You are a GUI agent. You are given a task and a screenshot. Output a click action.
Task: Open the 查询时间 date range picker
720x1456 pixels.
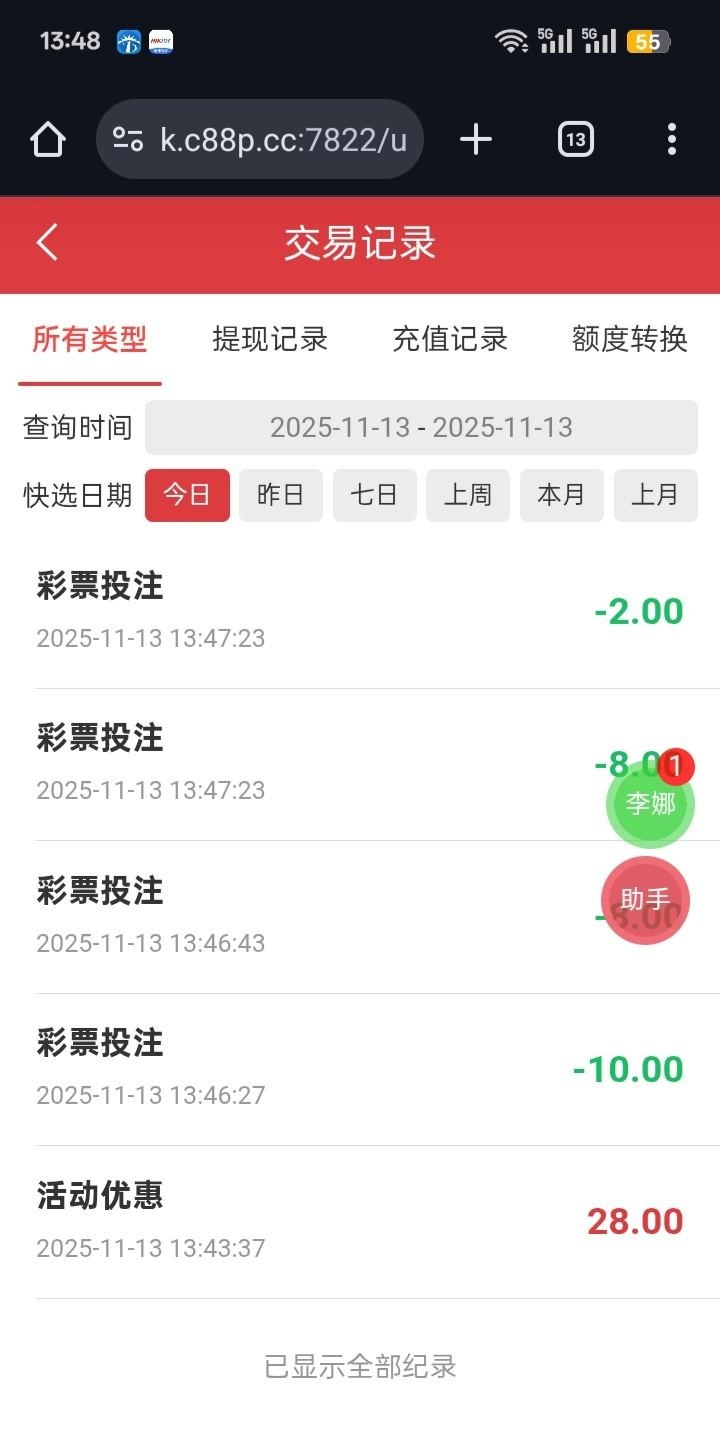point(421,428)
